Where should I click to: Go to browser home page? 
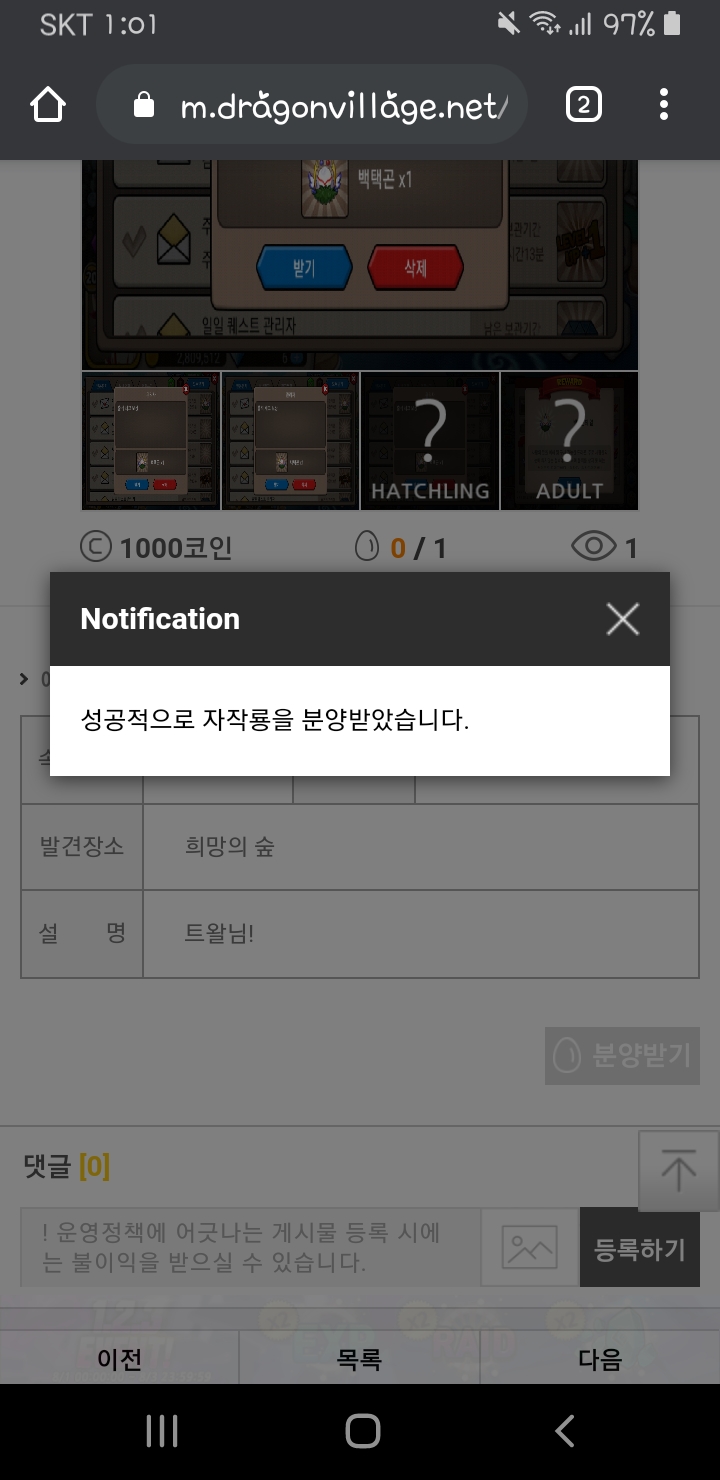tap(48, 105)
